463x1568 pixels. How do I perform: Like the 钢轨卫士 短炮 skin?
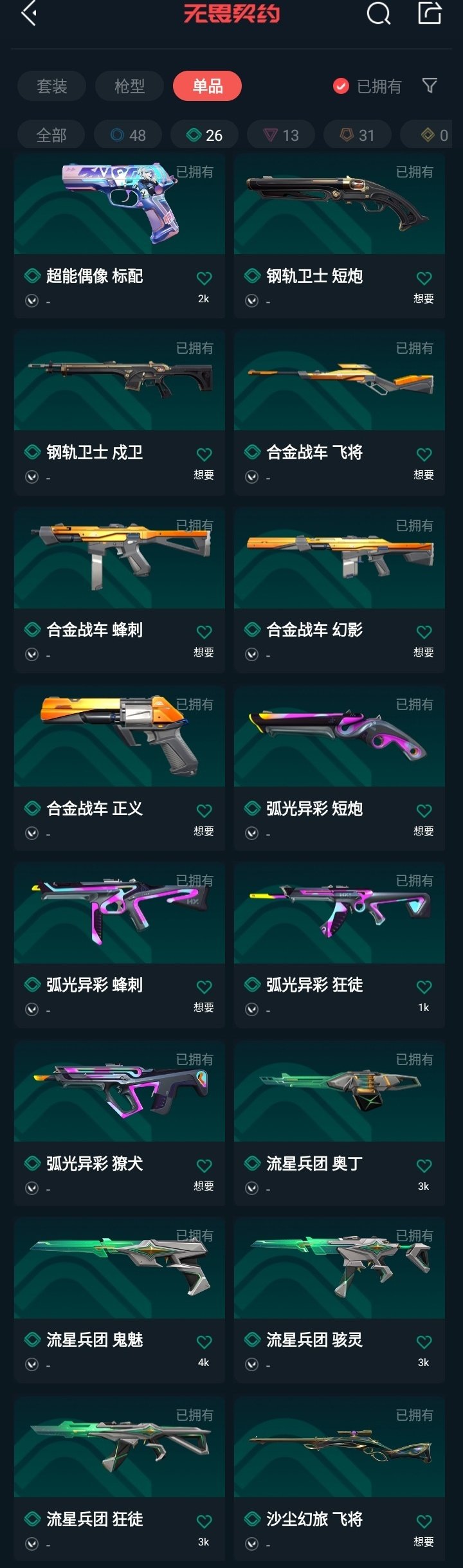(424, 278)
